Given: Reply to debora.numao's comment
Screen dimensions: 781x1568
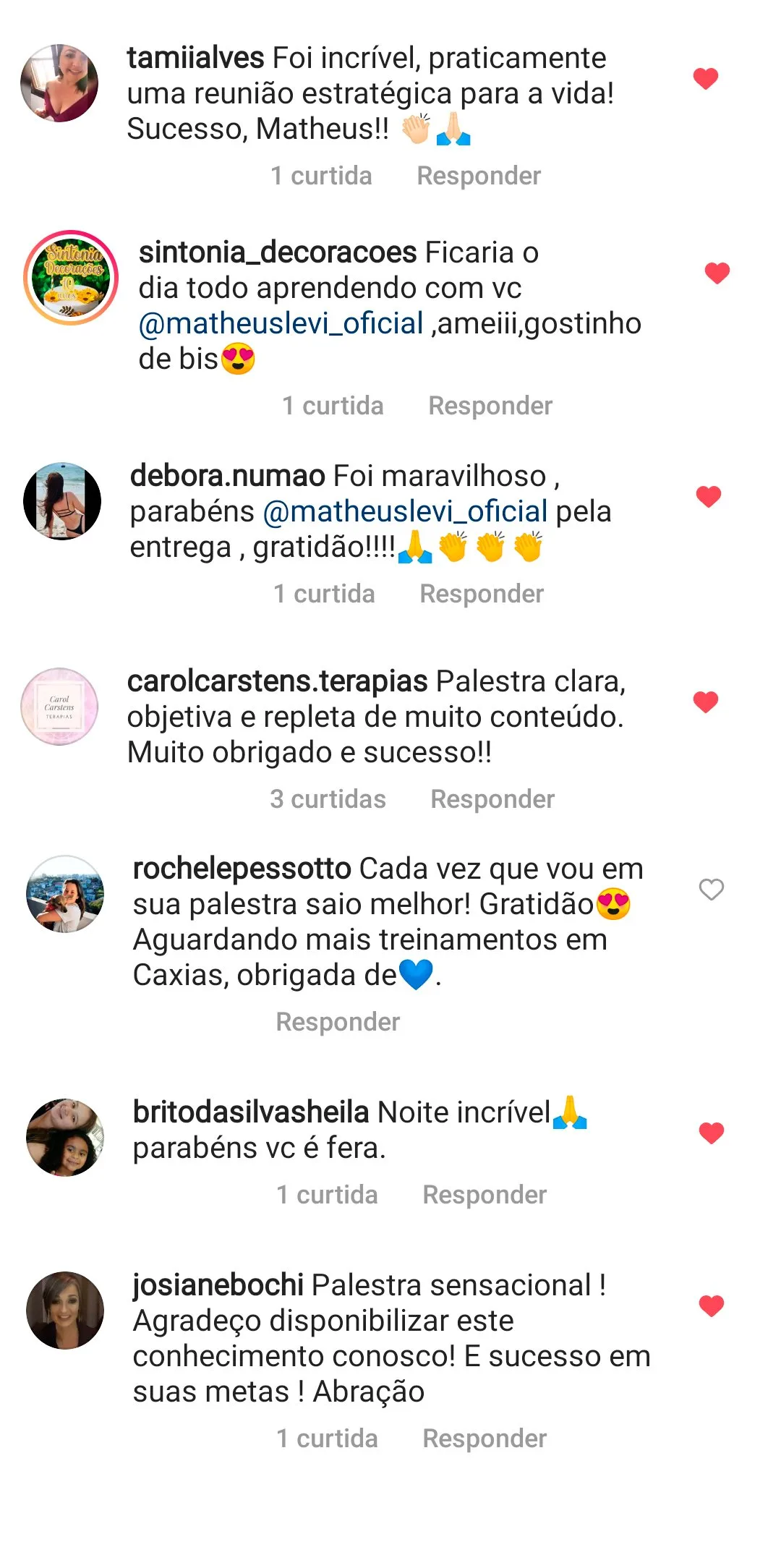Looking at the screenshot, I should [482, 594].
